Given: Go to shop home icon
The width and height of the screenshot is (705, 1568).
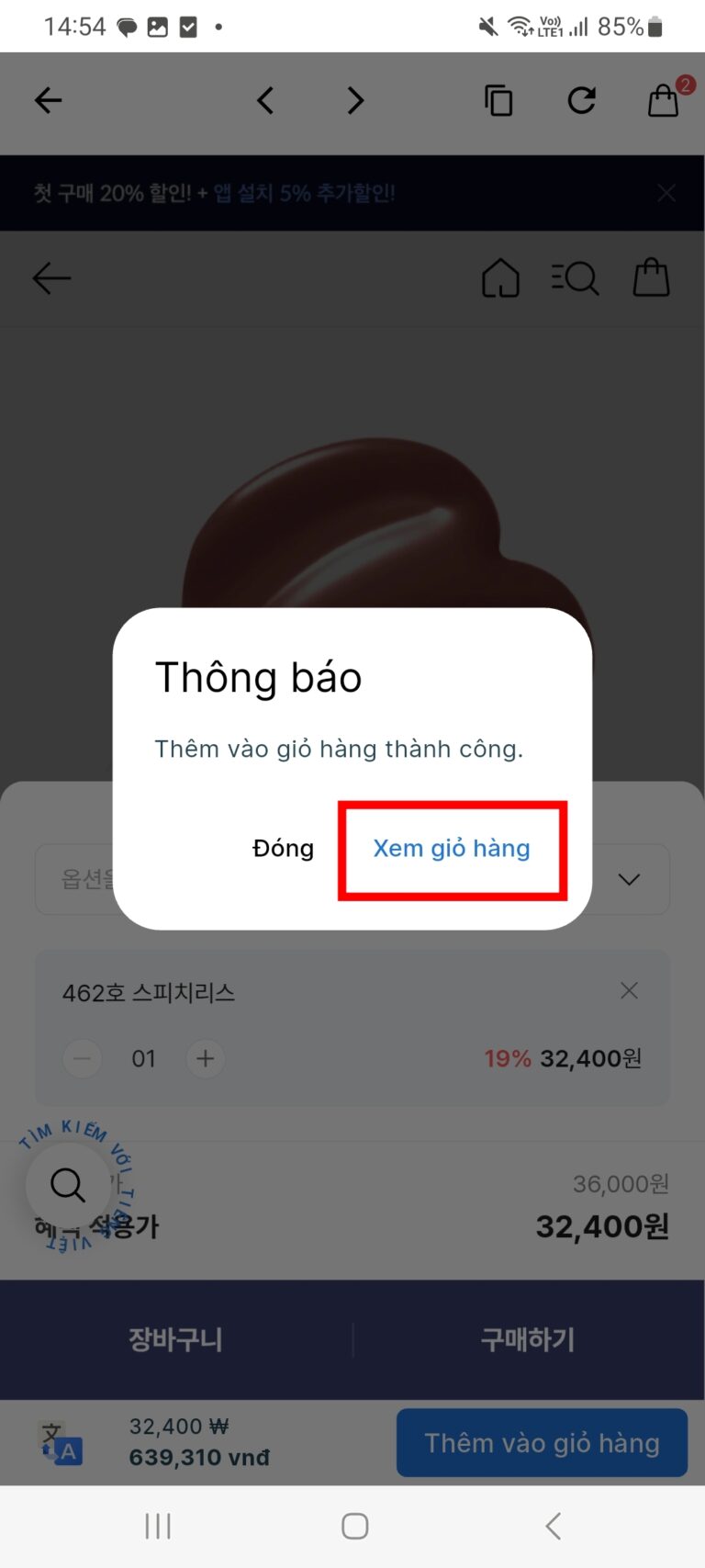Looking at the screenshot, I should pos(500,277).
